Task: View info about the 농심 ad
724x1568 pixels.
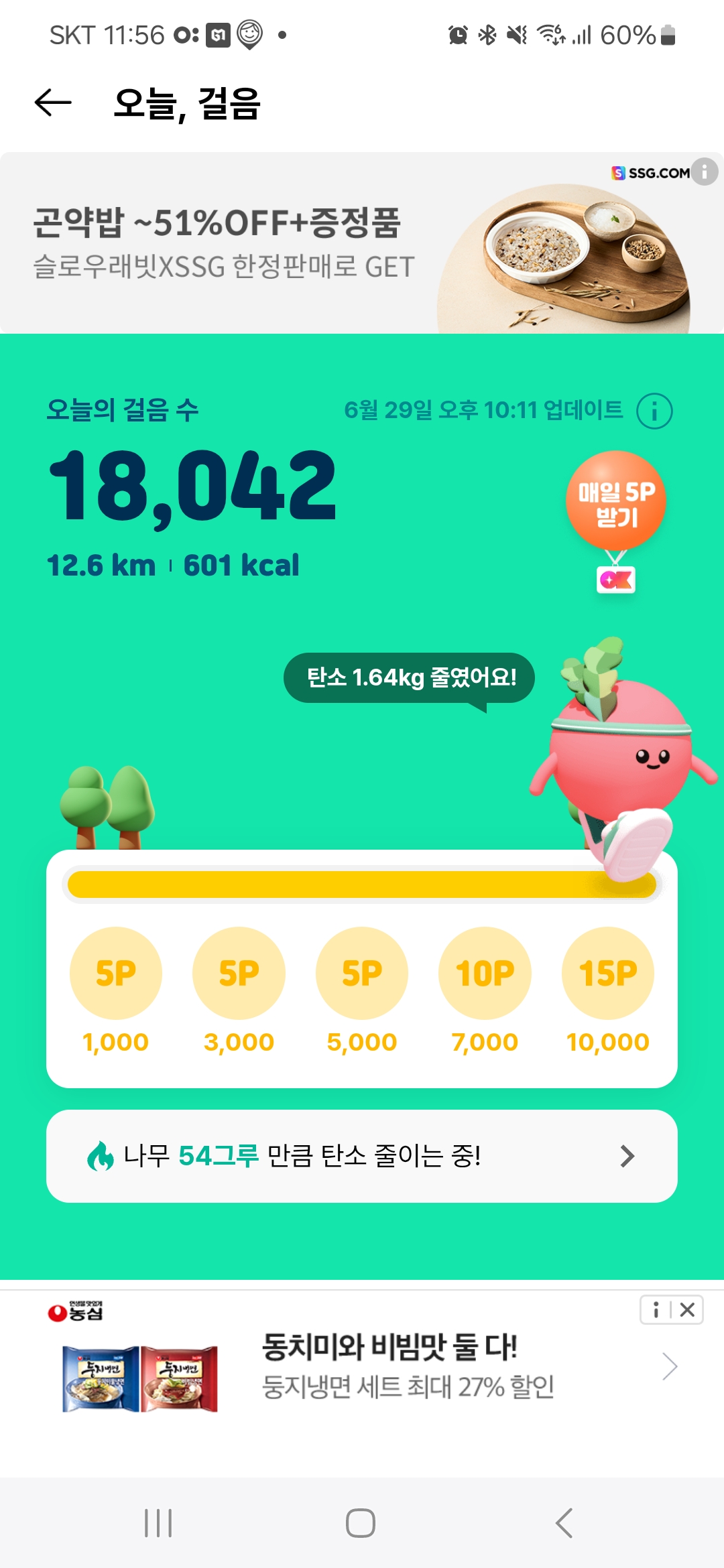Action: tap(656, 1310)
